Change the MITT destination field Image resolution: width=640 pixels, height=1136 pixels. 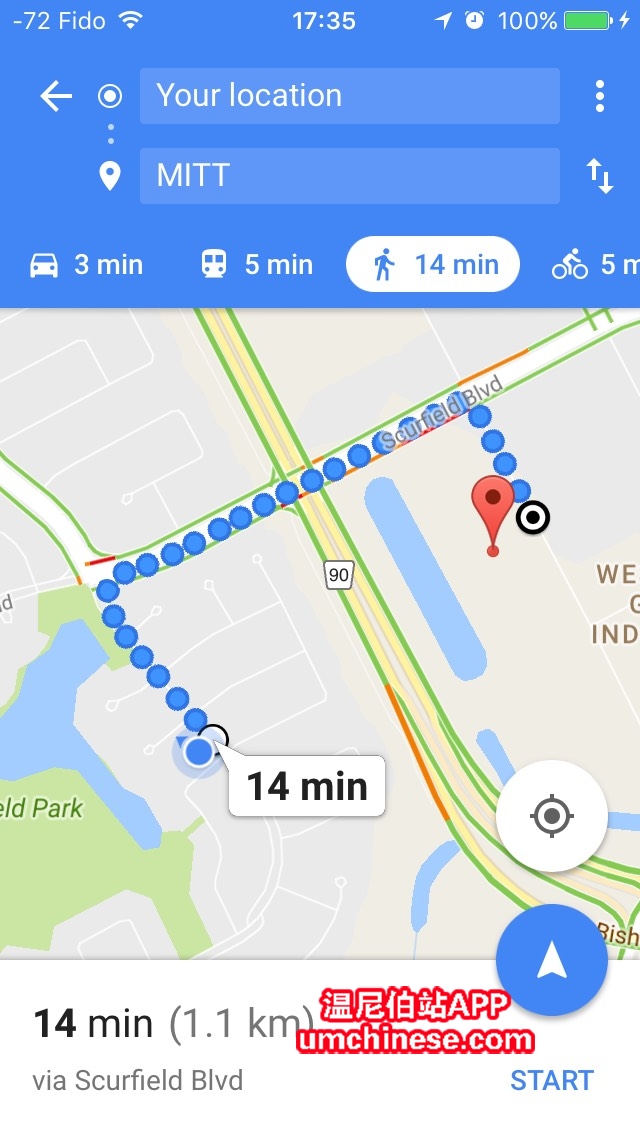(349, 176)
